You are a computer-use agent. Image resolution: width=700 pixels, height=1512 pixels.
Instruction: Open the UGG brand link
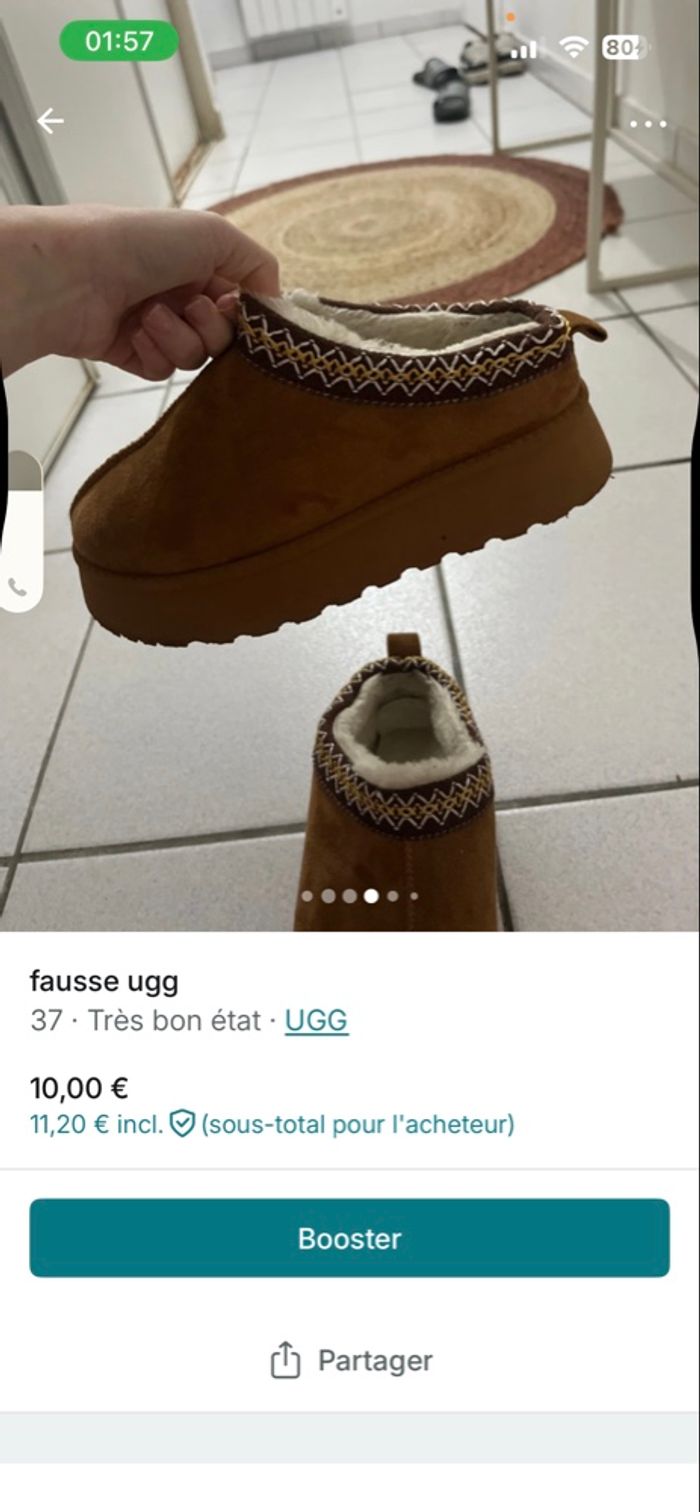pyautogui.click(x=316, y=1021)
